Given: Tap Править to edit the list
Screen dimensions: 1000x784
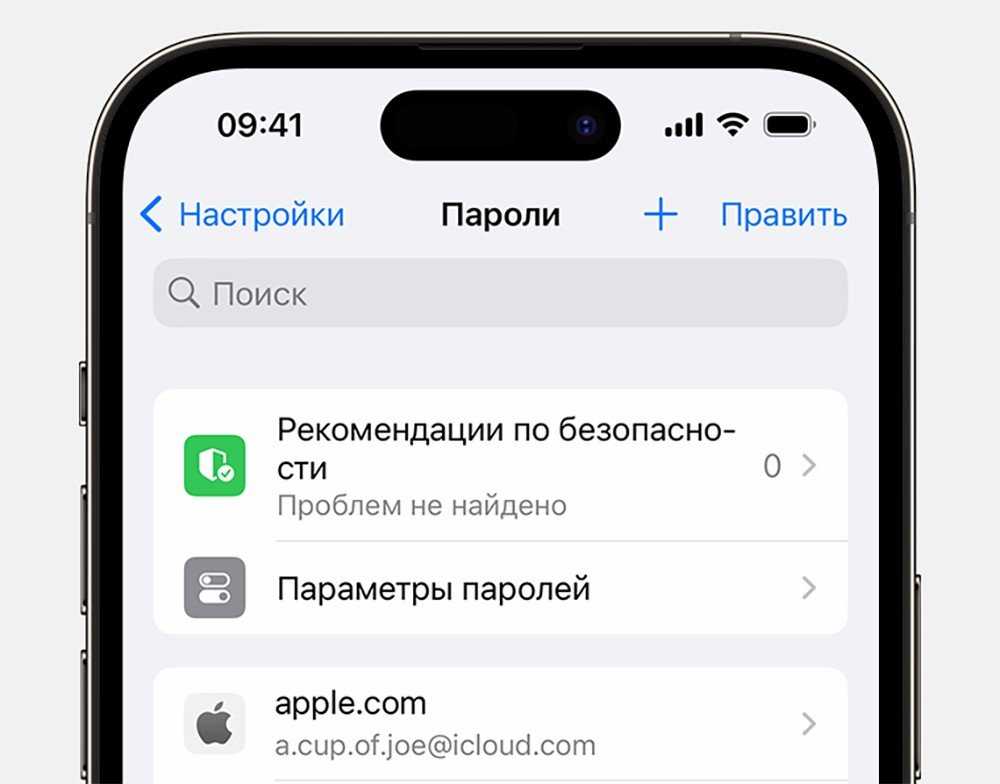Looking at the screenshot, I should click(x=783, y=215).
